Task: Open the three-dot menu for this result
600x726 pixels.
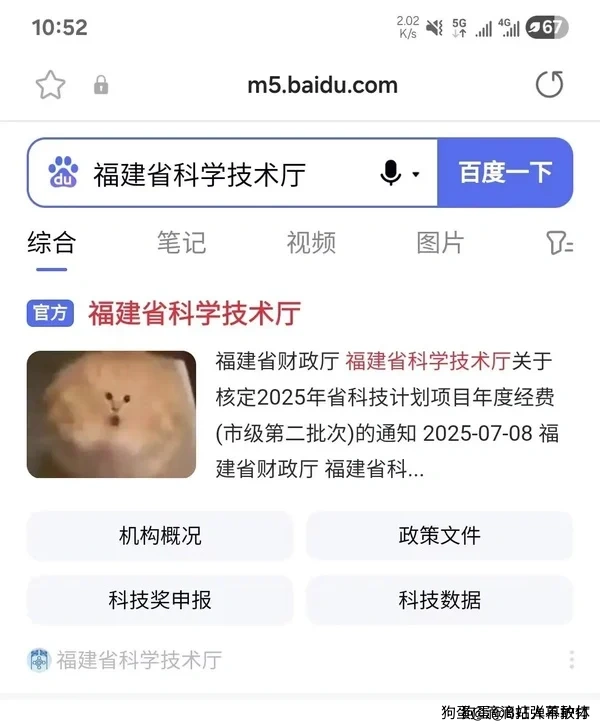Action: coord(572,660)
